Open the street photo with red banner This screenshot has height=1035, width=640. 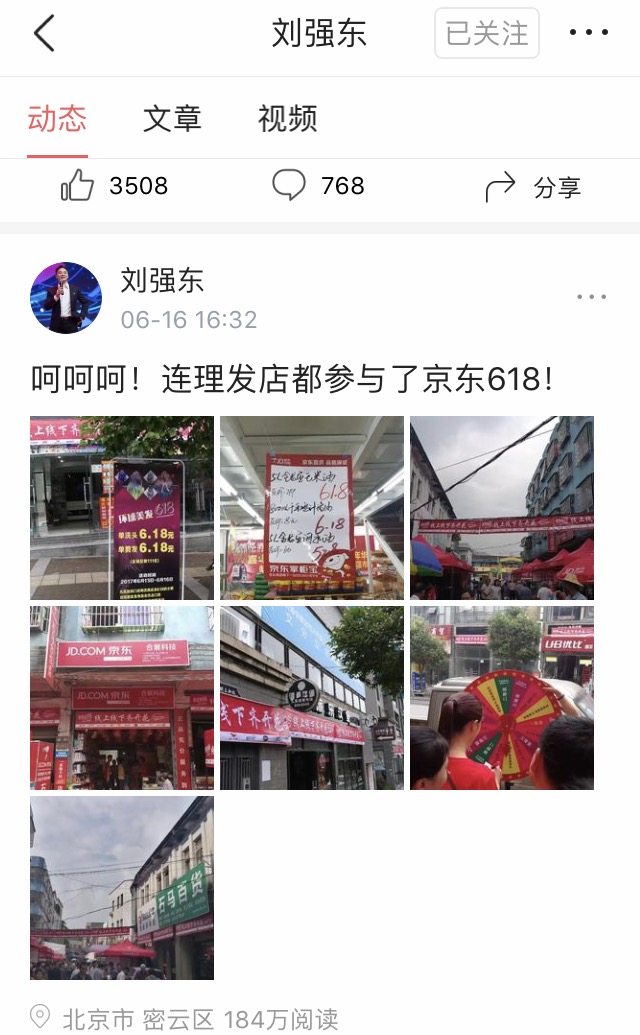point(502,508)
